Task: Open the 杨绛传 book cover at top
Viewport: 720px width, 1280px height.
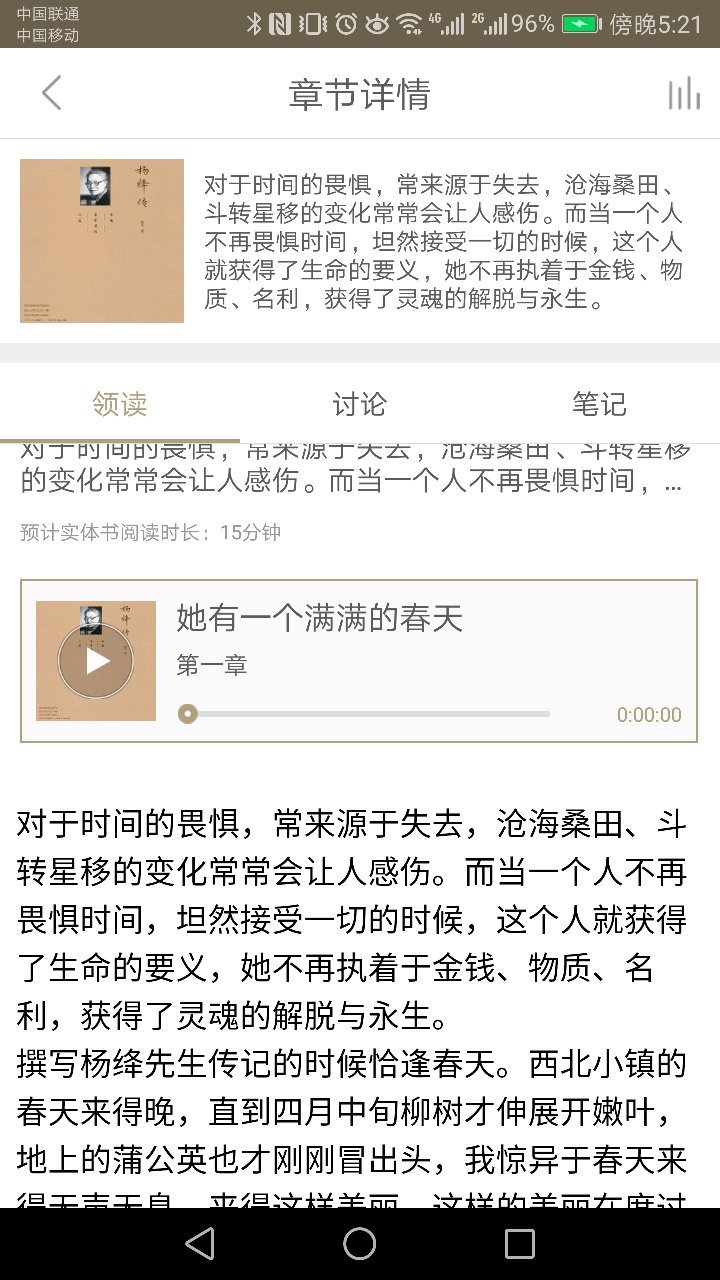Action: pyautogui.click(x=102, y=240)
